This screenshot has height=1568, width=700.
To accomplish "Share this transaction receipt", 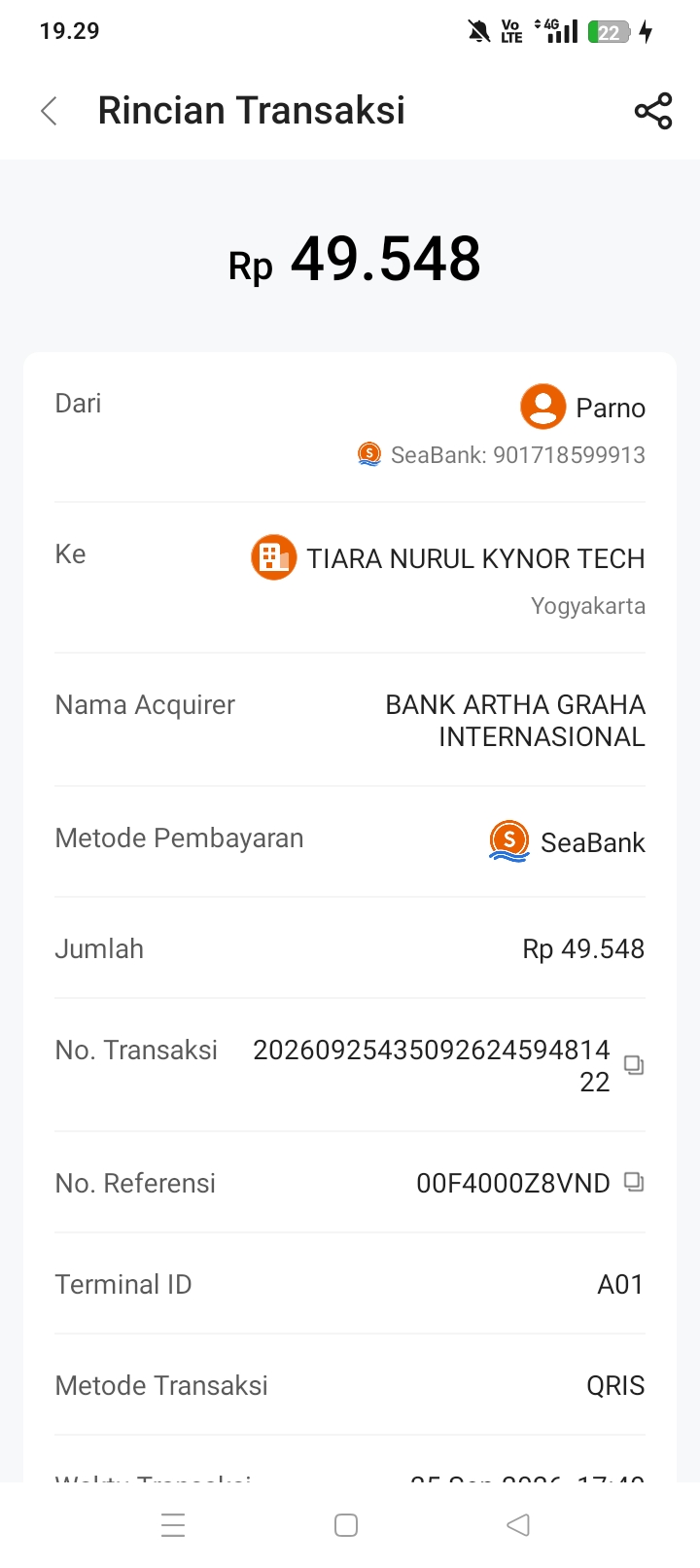I will coord(653,111).
